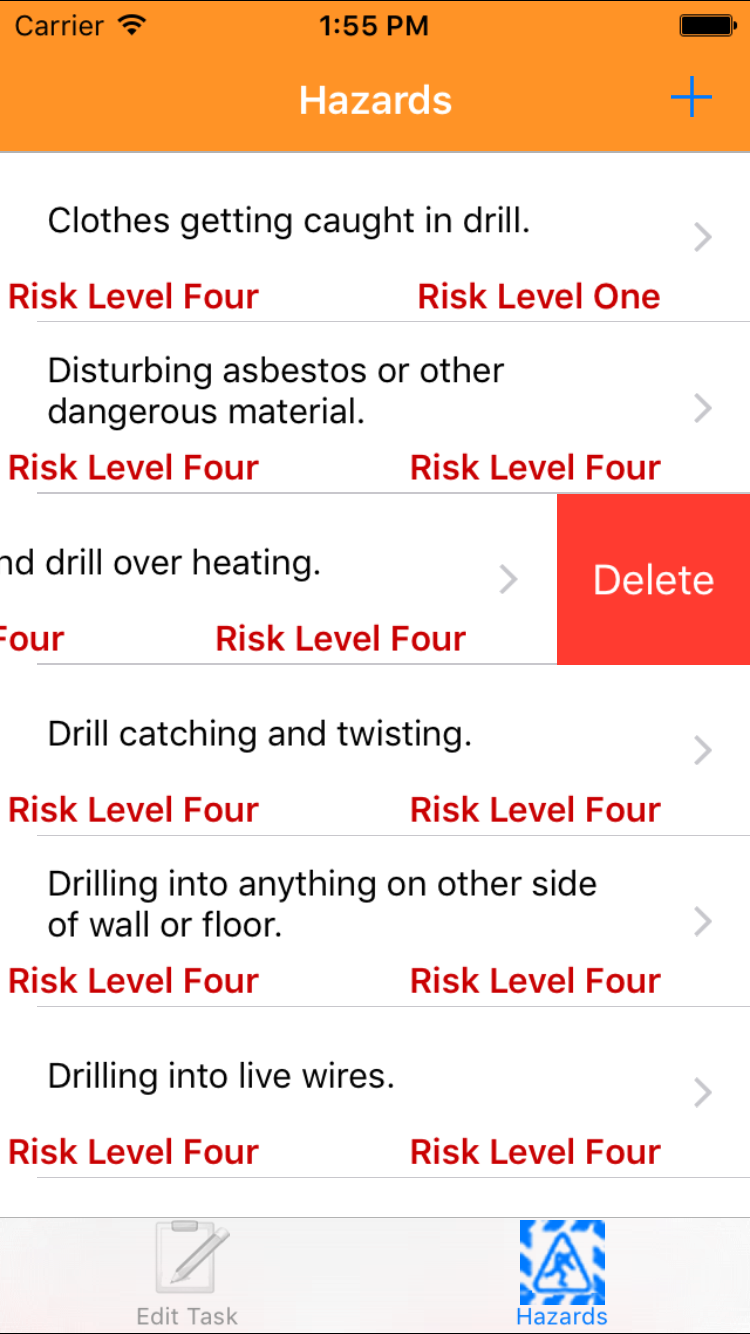Switch to the Edit Task tab

coord(188,1274)
